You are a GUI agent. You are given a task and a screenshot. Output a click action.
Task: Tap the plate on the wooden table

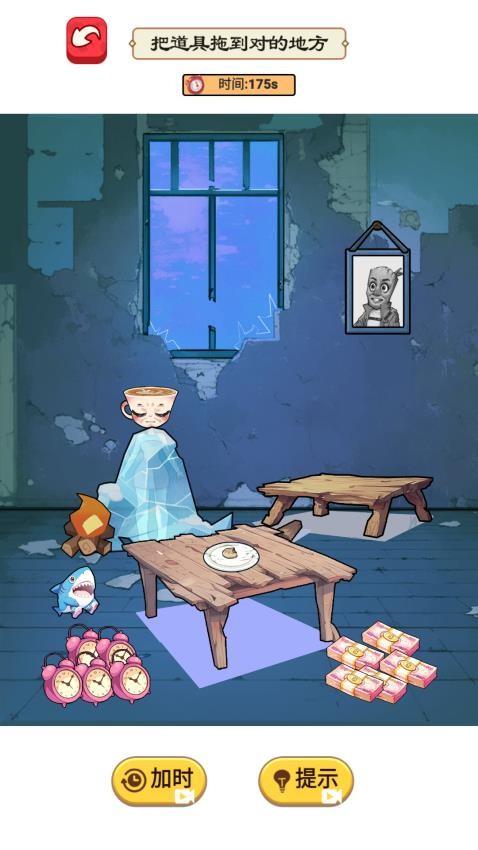pos(231,557)
